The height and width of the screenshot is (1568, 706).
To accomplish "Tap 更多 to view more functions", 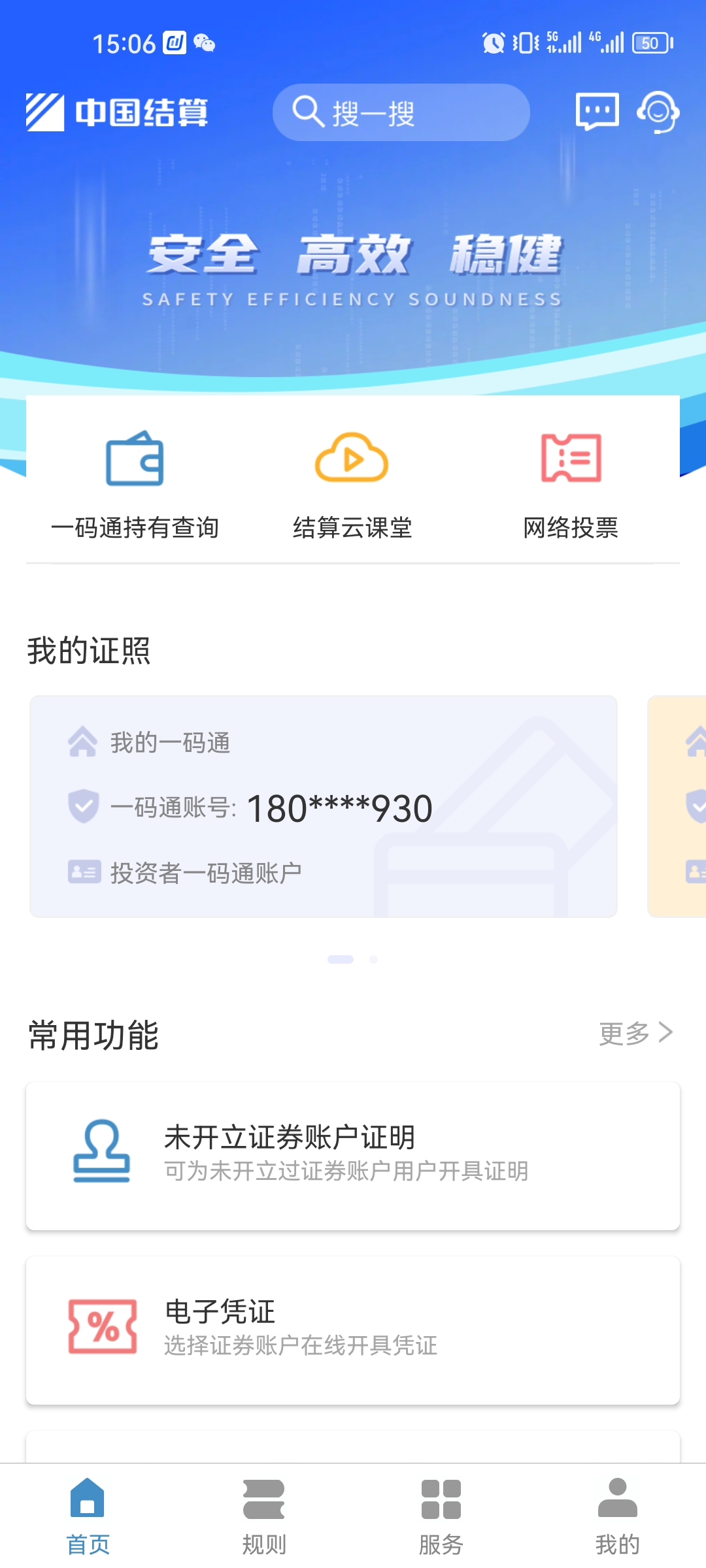I will tap(635, 1033).
